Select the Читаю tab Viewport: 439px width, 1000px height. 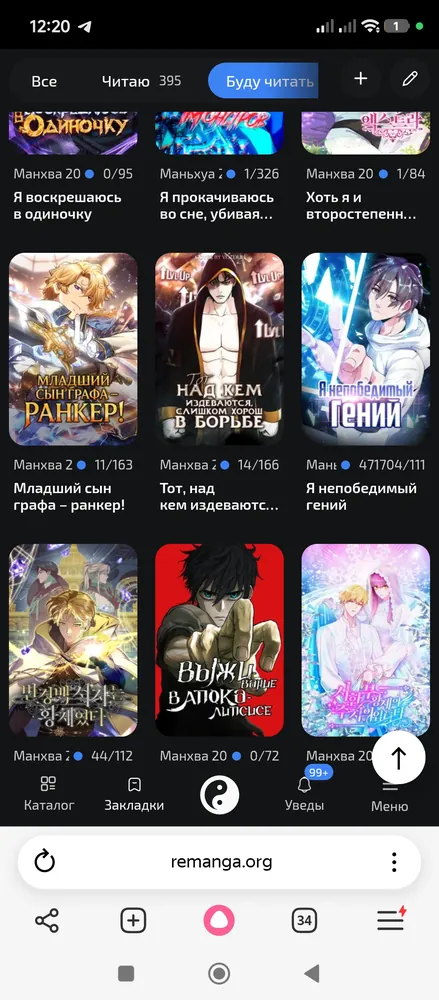tap(141, 81)
